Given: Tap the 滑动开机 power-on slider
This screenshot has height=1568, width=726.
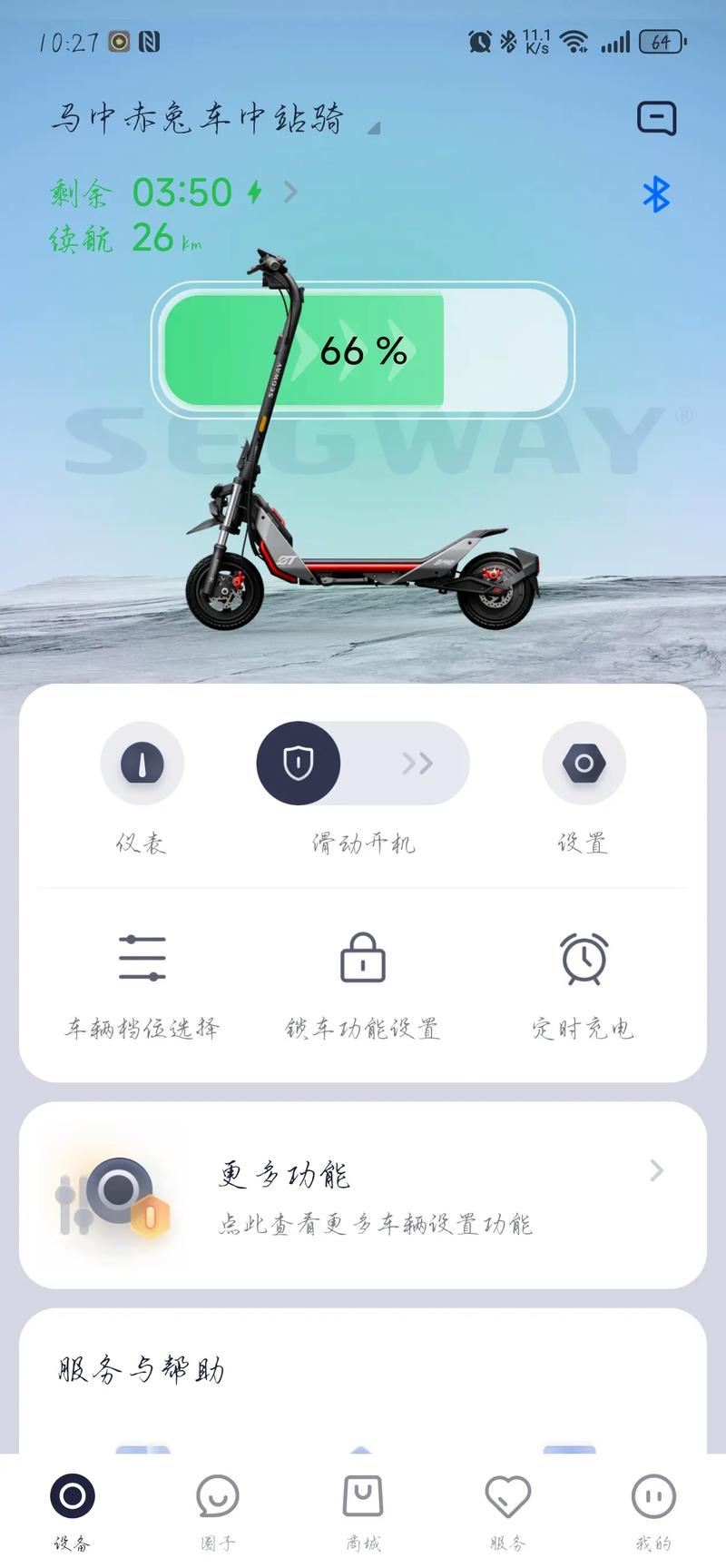Looking at the screenshot, I should coord(299,764).
